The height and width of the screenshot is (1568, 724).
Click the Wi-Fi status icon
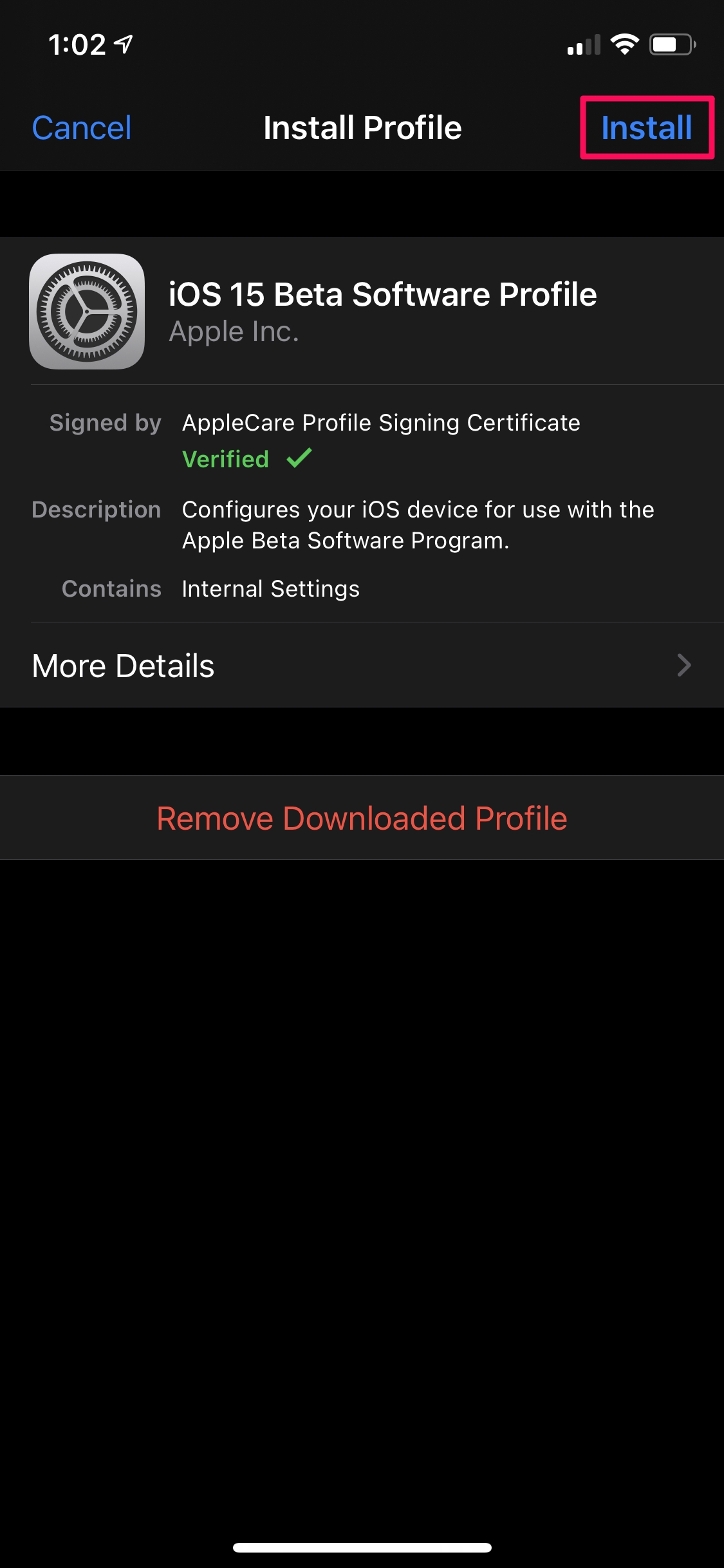[x=622, y=43]
